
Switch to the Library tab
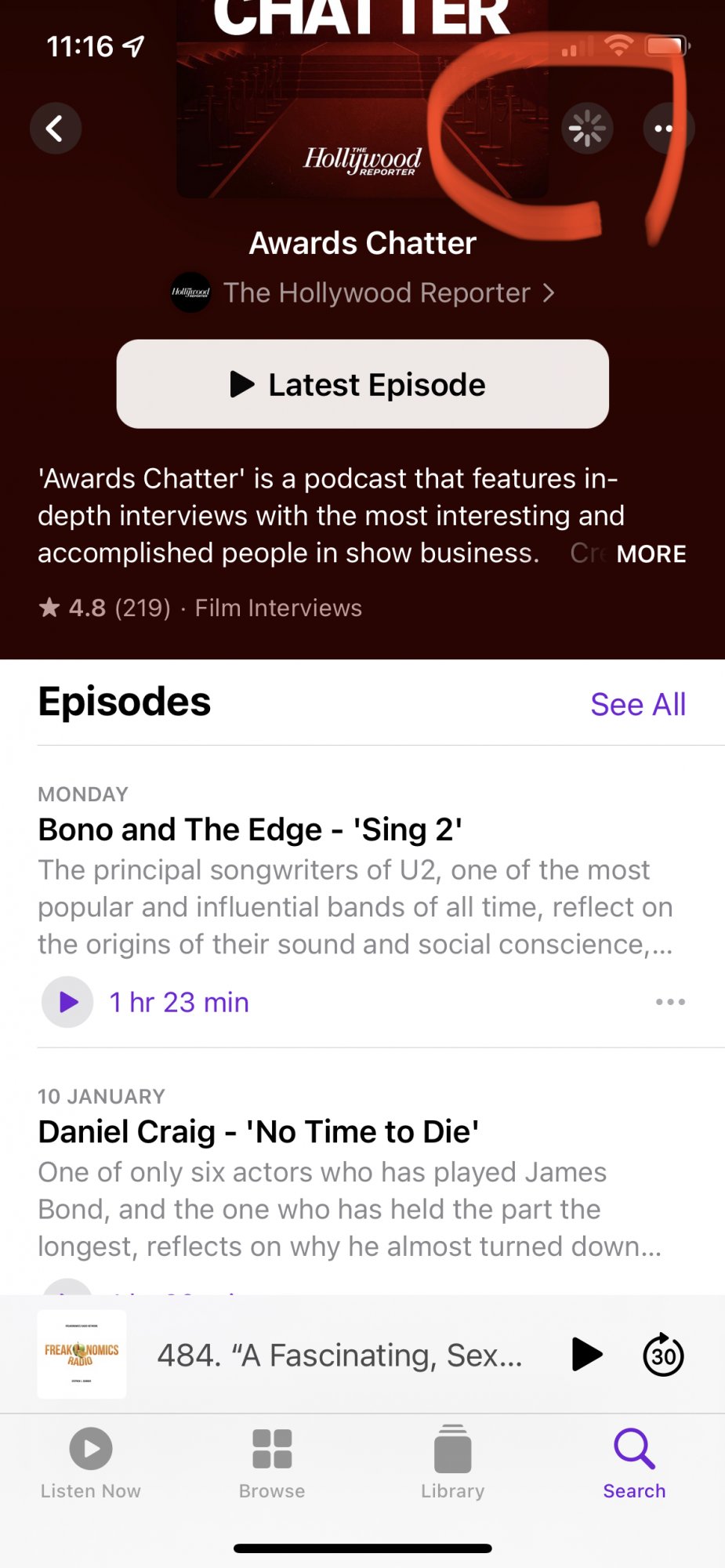pyautogui.click(x=453, y=1463)
